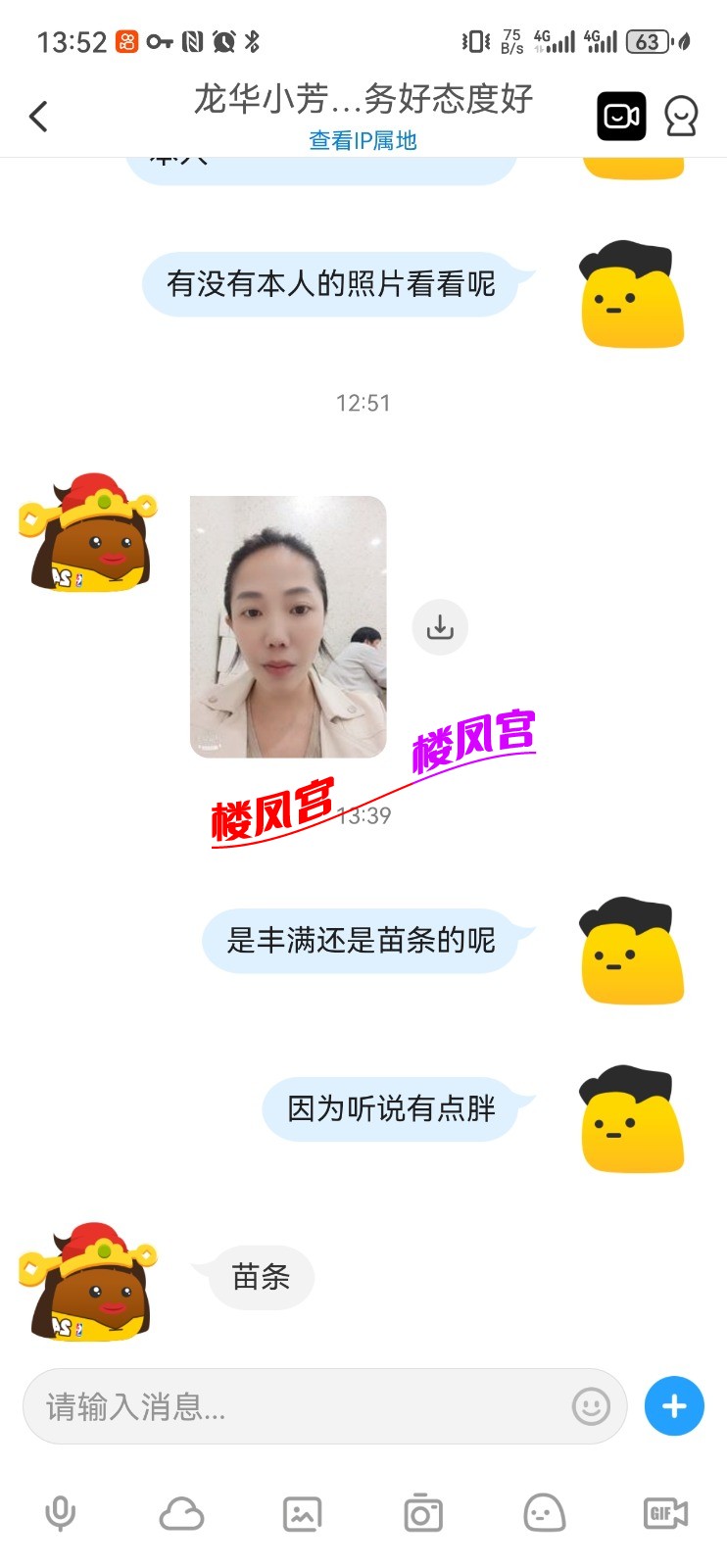Select the voice message microphone icon

[61, 1513]
